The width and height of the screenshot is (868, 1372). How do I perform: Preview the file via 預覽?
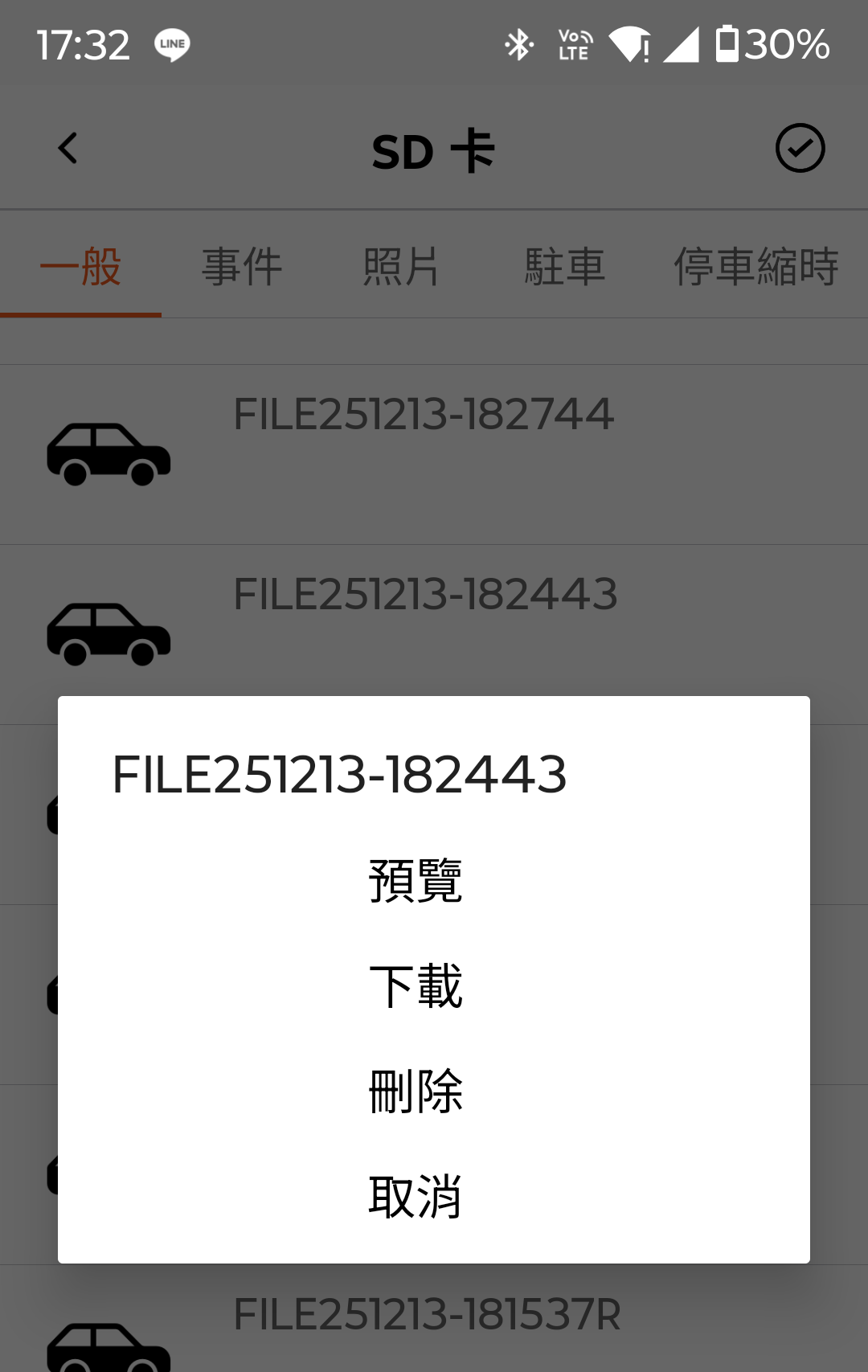coord(416,881)
